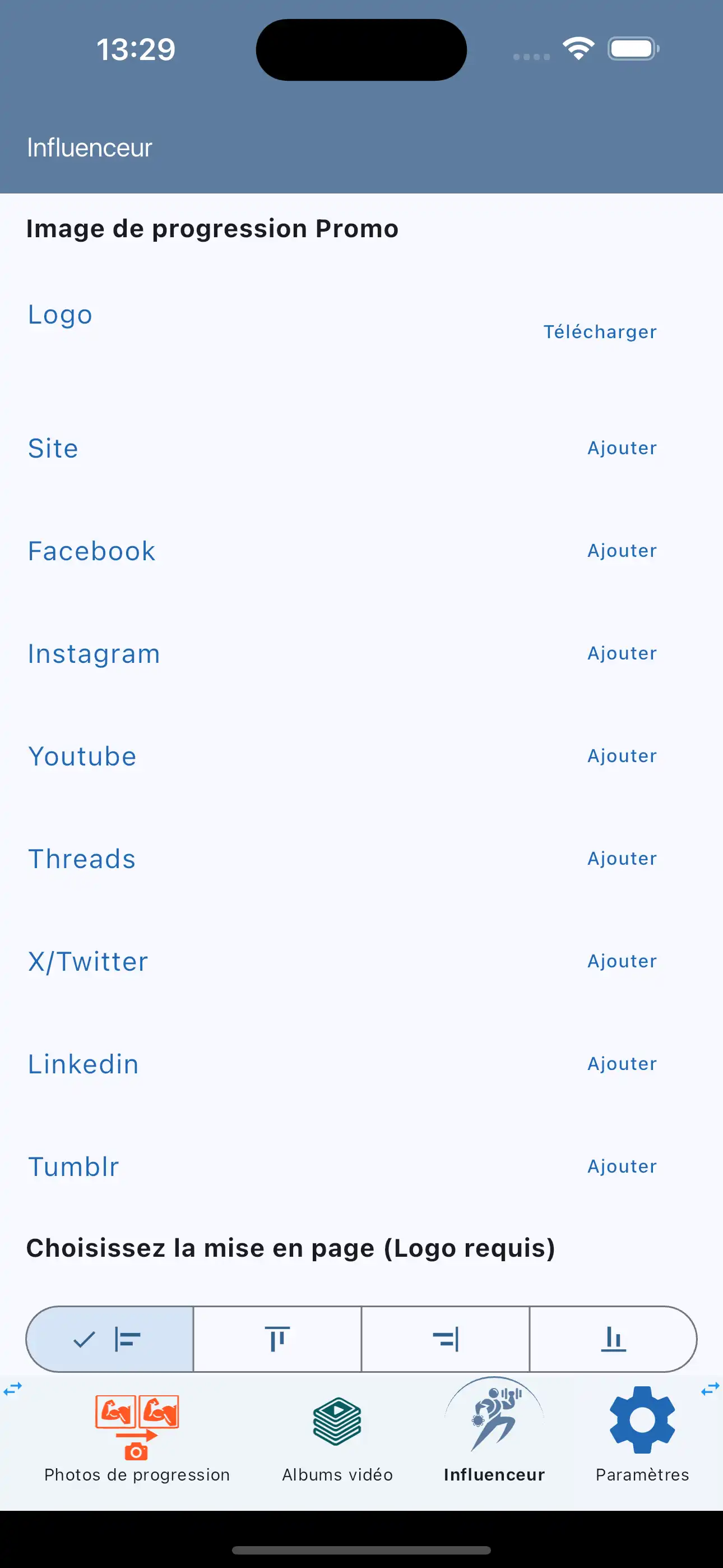
Task: Add a Linkedin profile with Ajouter
Action: click(x=622, y=1063)
